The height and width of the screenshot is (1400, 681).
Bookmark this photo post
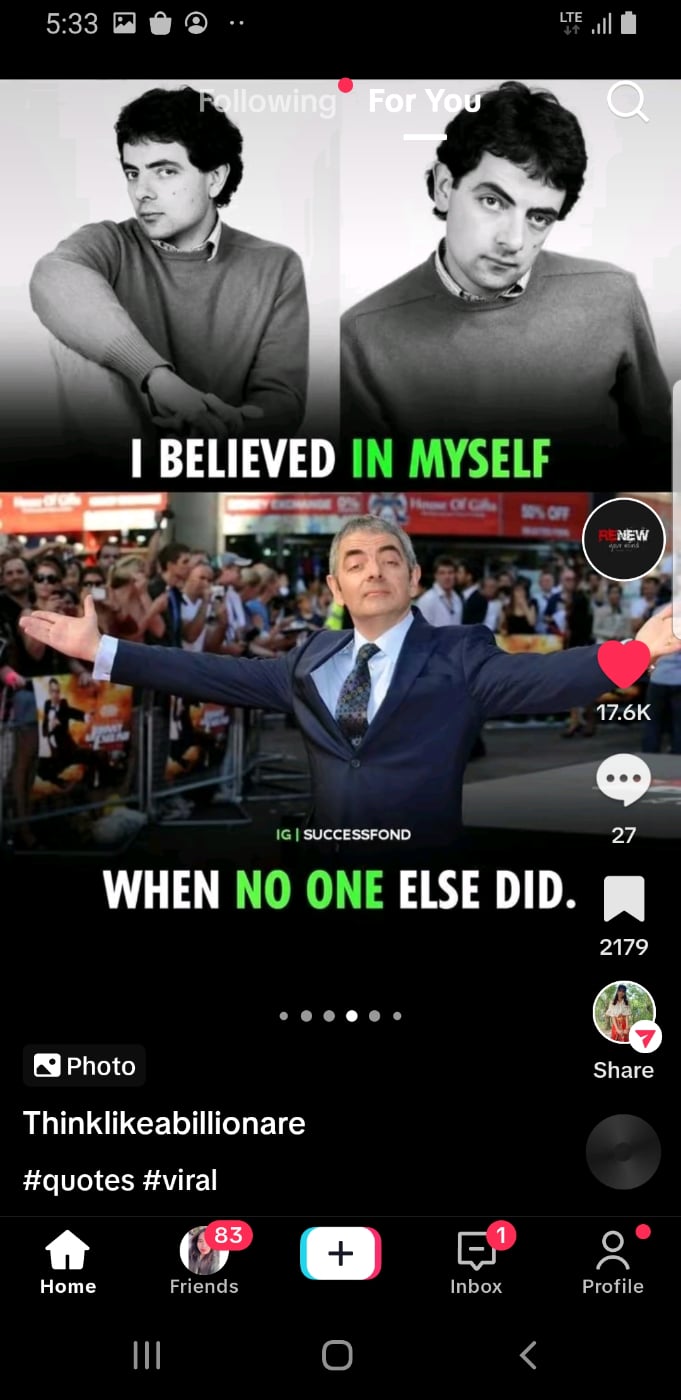pos(624,898)
